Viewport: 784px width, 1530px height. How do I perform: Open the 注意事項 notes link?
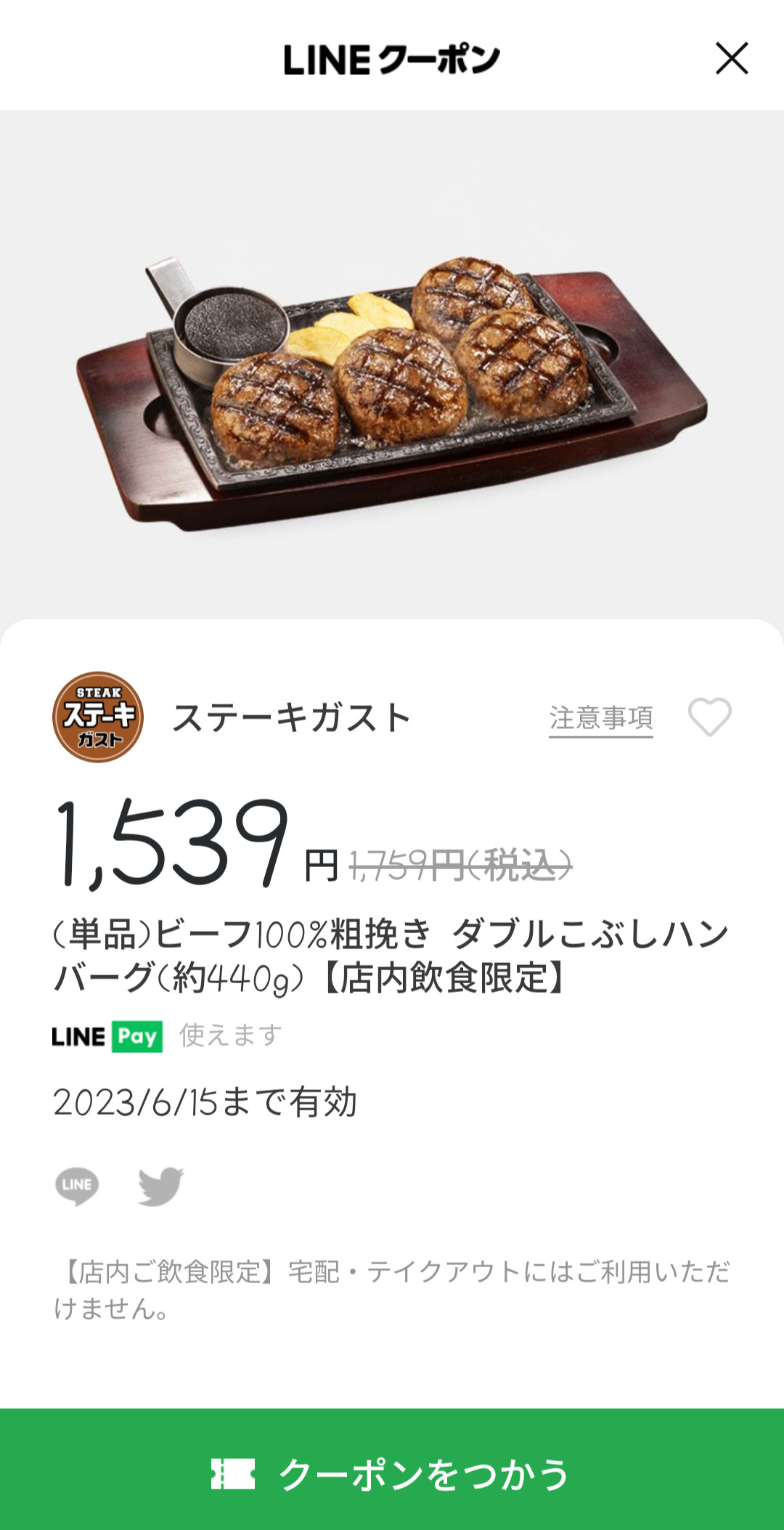pyautogui.click(x=600, y=718)
